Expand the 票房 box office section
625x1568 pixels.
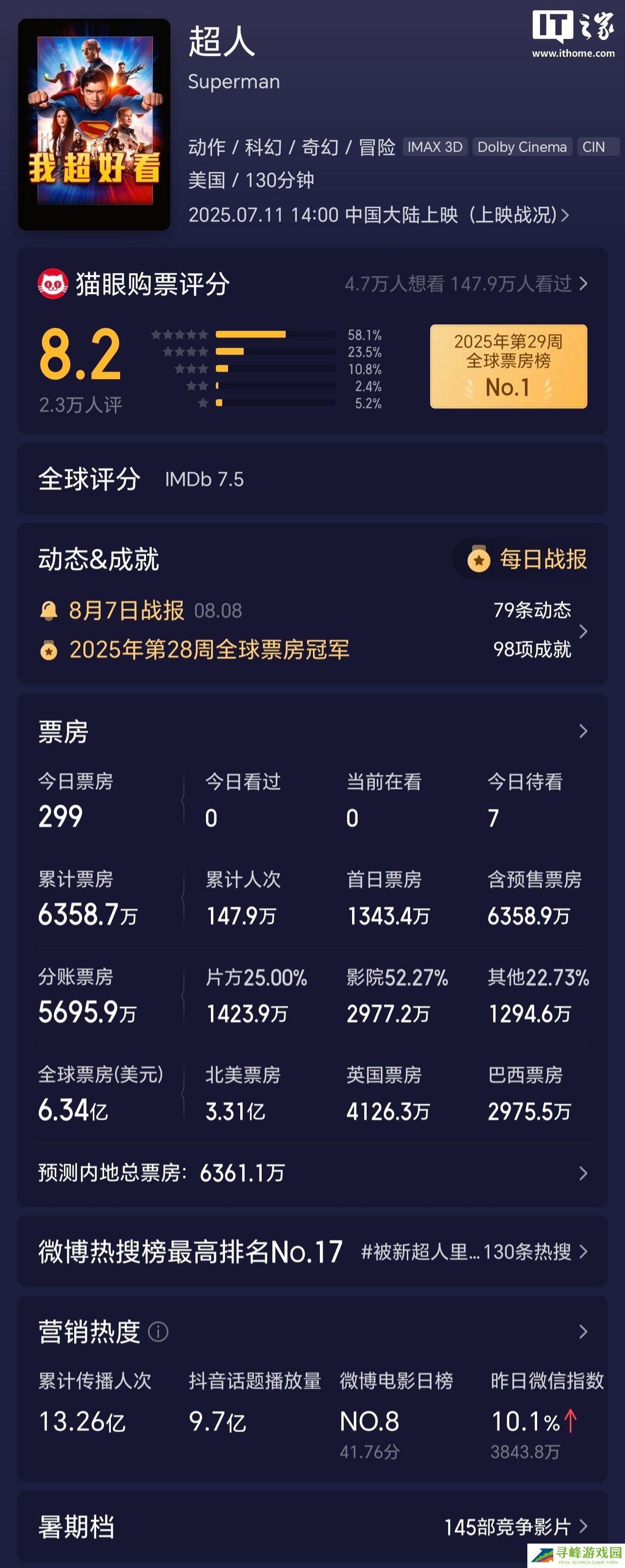pos(583,731)
